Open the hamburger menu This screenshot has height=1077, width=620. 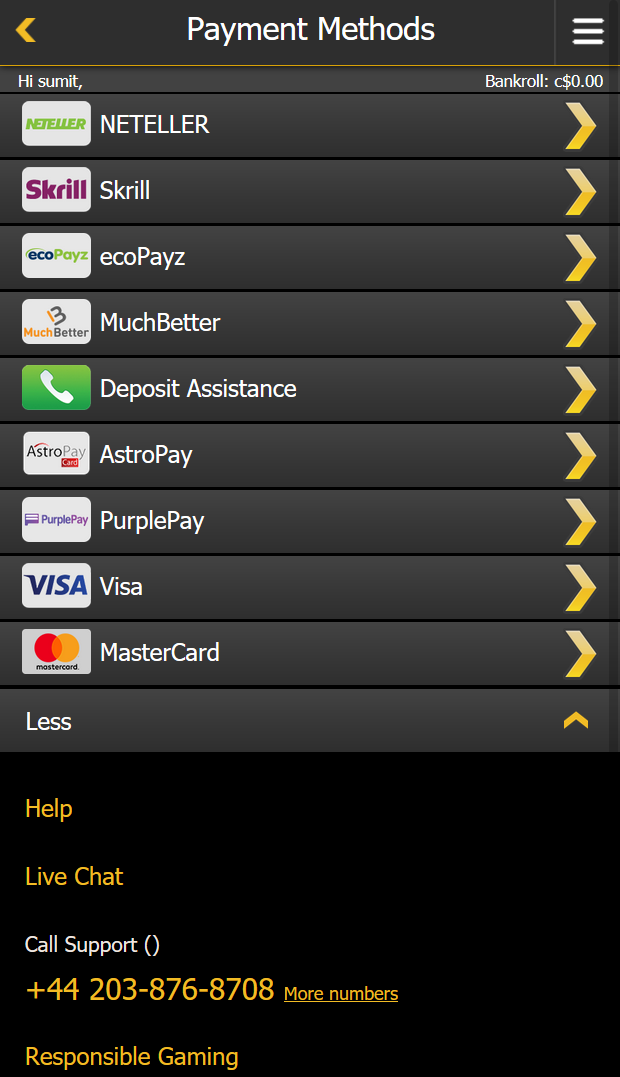click(588, 32)
